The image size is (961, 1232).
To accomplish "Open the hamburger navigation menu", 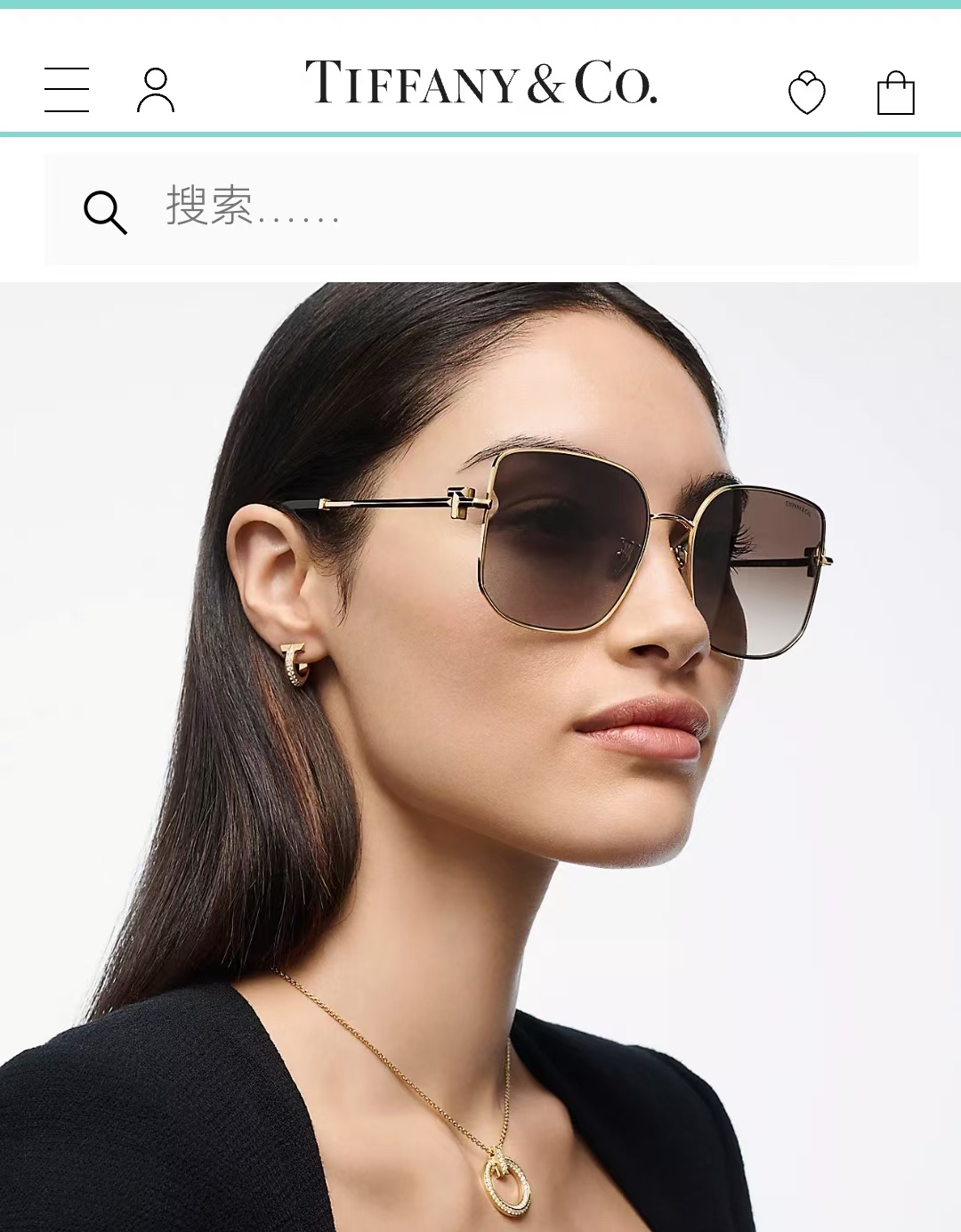I will [67, 90].
